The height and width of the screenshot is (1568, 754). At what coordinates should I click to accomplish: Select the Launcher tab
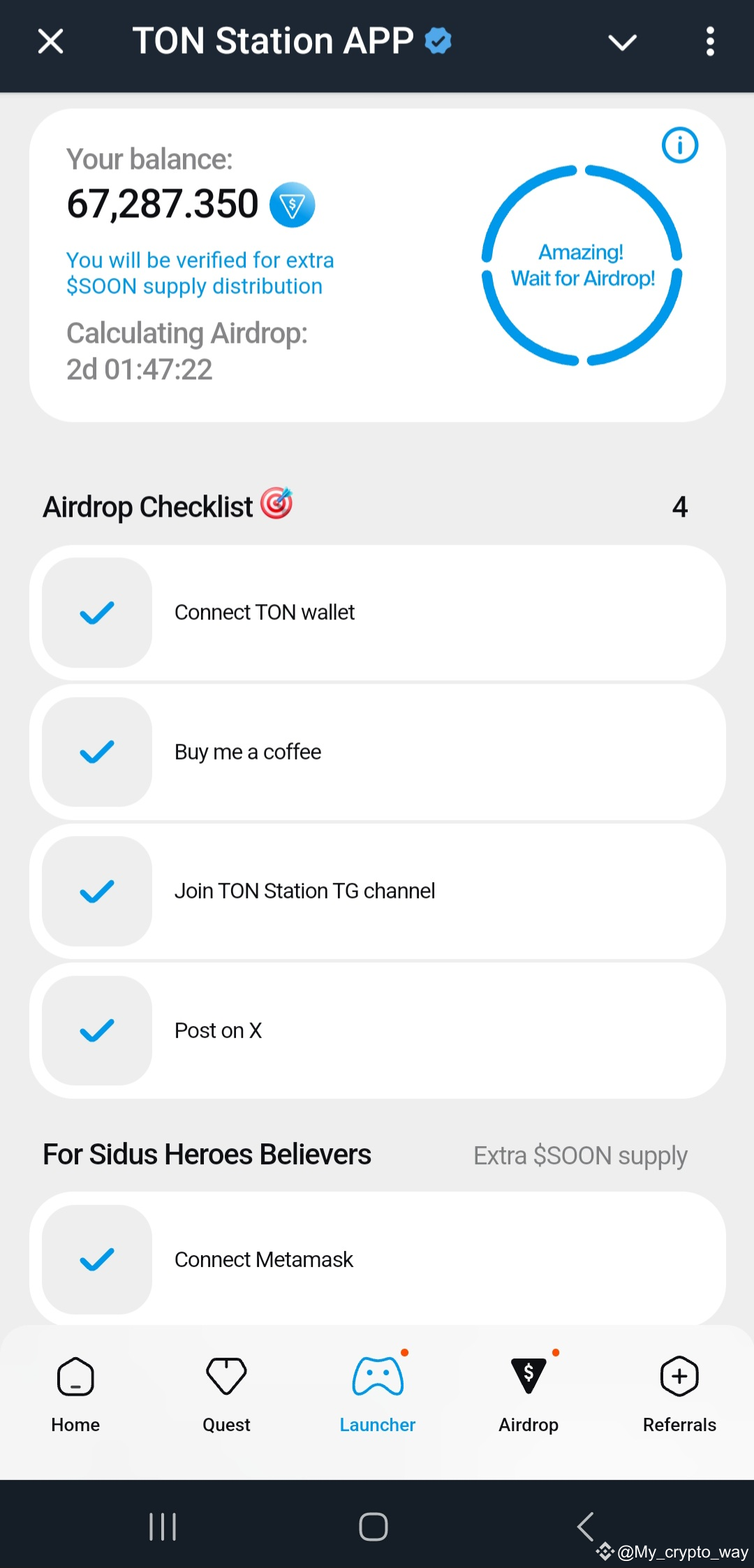(378, 1394)
